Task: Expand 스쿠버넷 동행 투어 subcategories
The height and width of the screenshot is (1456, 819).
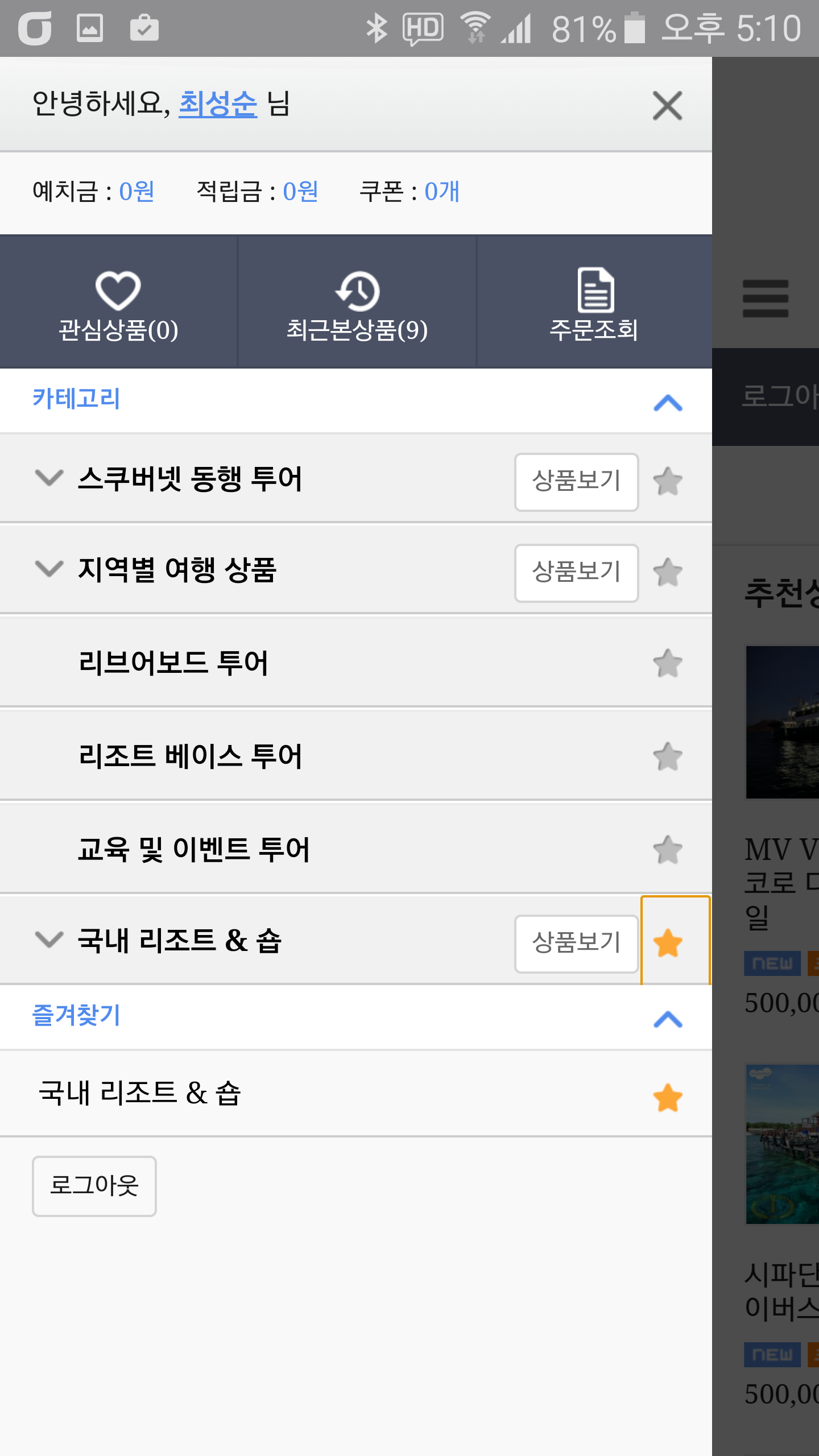Action: [49, 478]
